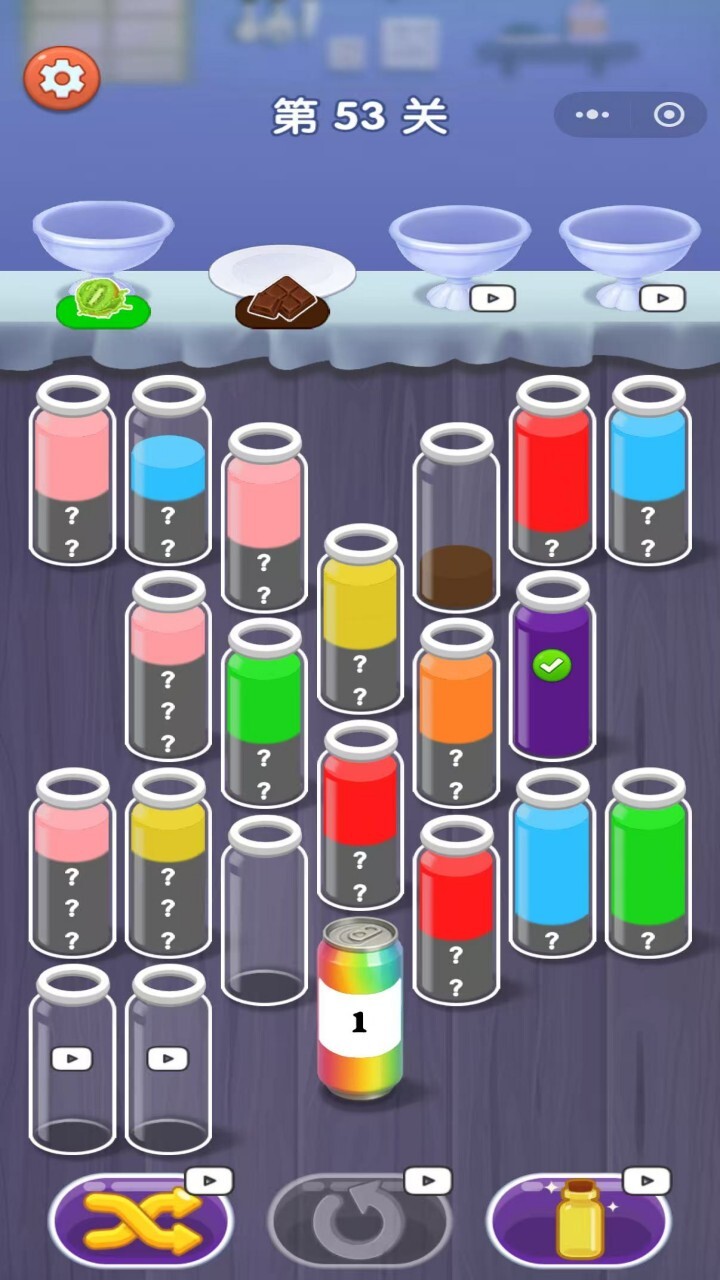Pick the bottle holding brown liquid

point(456,520)
